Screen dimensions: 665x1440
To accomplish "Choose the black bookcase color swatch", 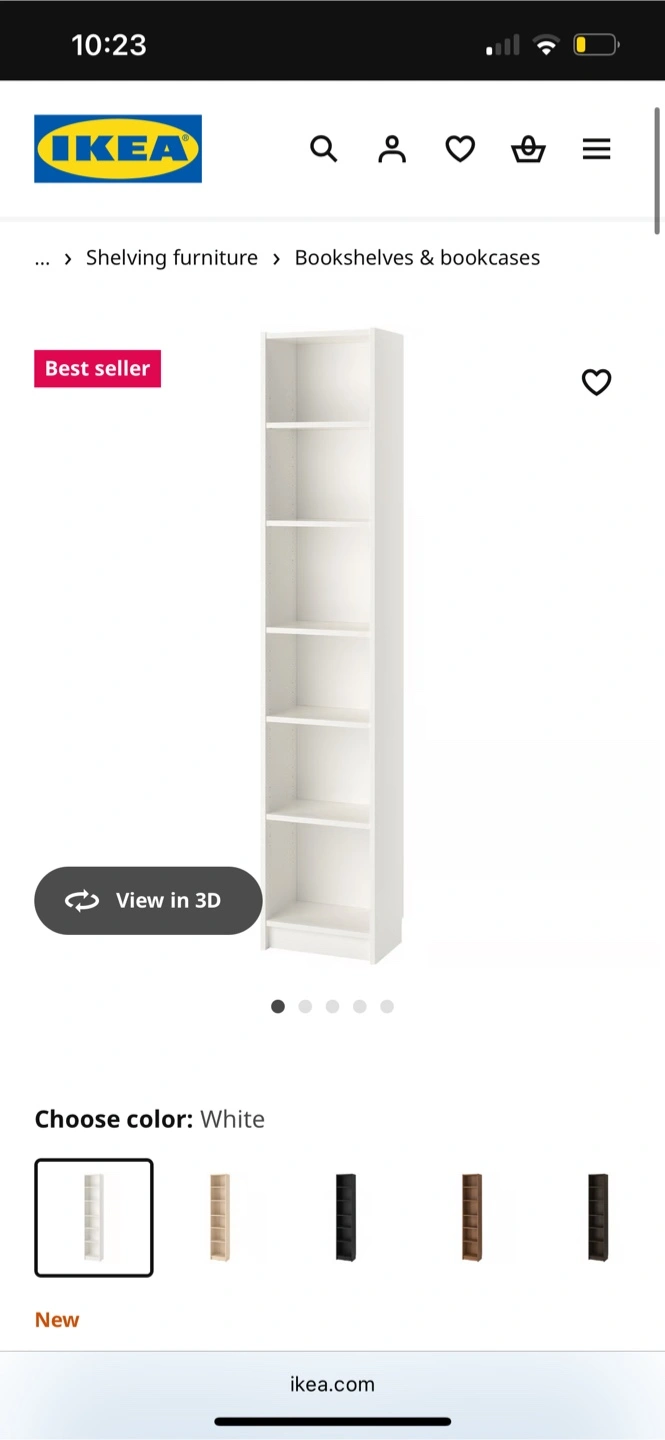I will 346,1217.
